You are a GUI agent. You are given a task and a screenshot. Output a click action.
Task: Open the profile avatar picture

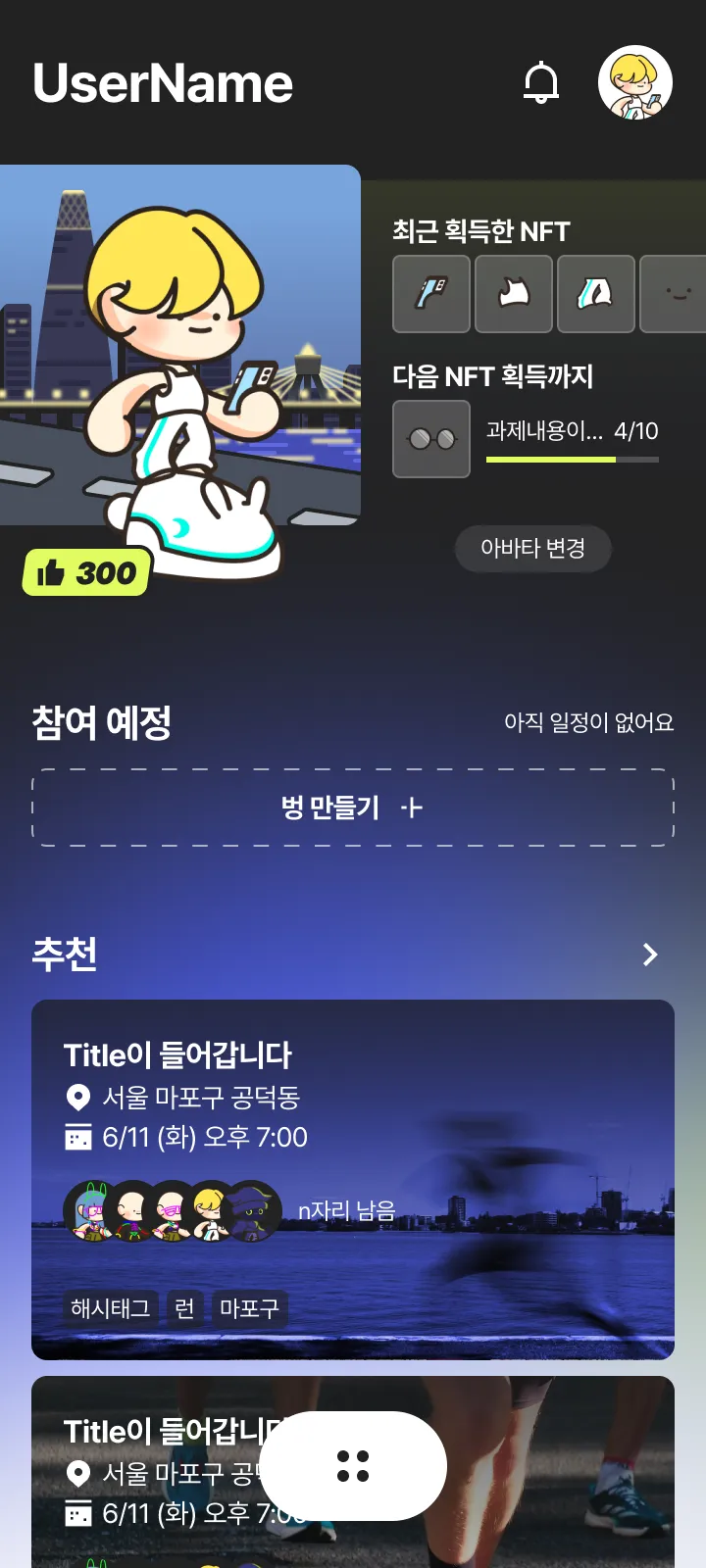tap(635, 82)
